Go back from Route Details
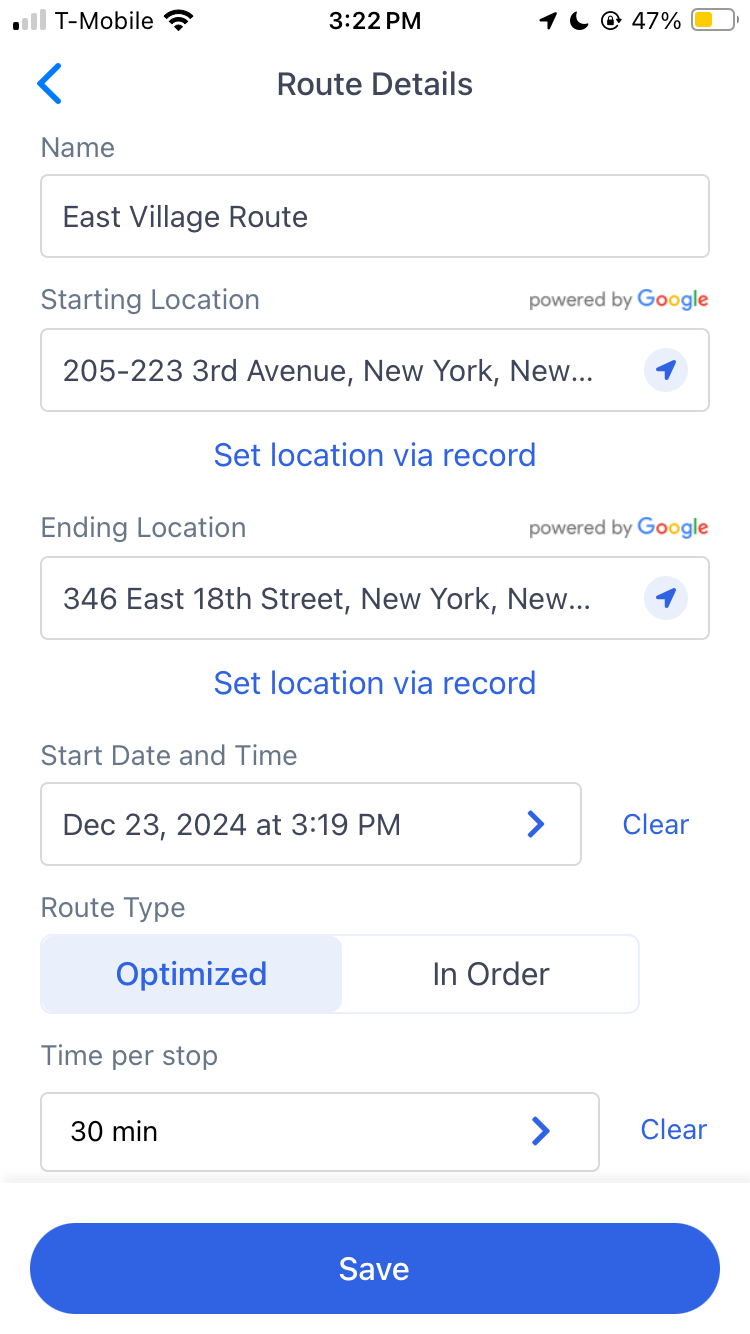Image resolution: width=750 pixels, height=1334 pixels. click(x=49, y=84)
